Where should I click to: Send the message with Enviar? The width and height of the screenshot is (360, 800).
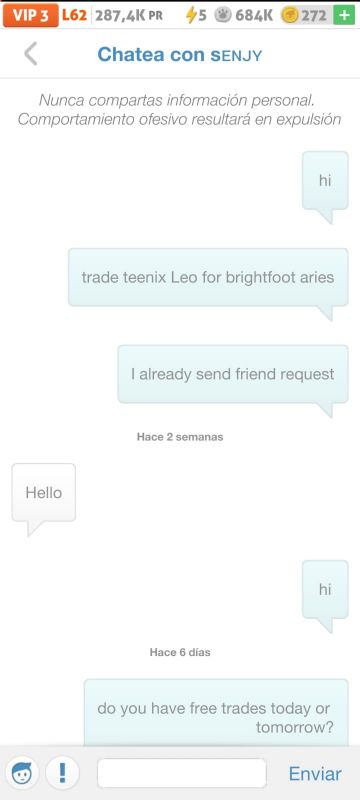(x=315, y=774)
